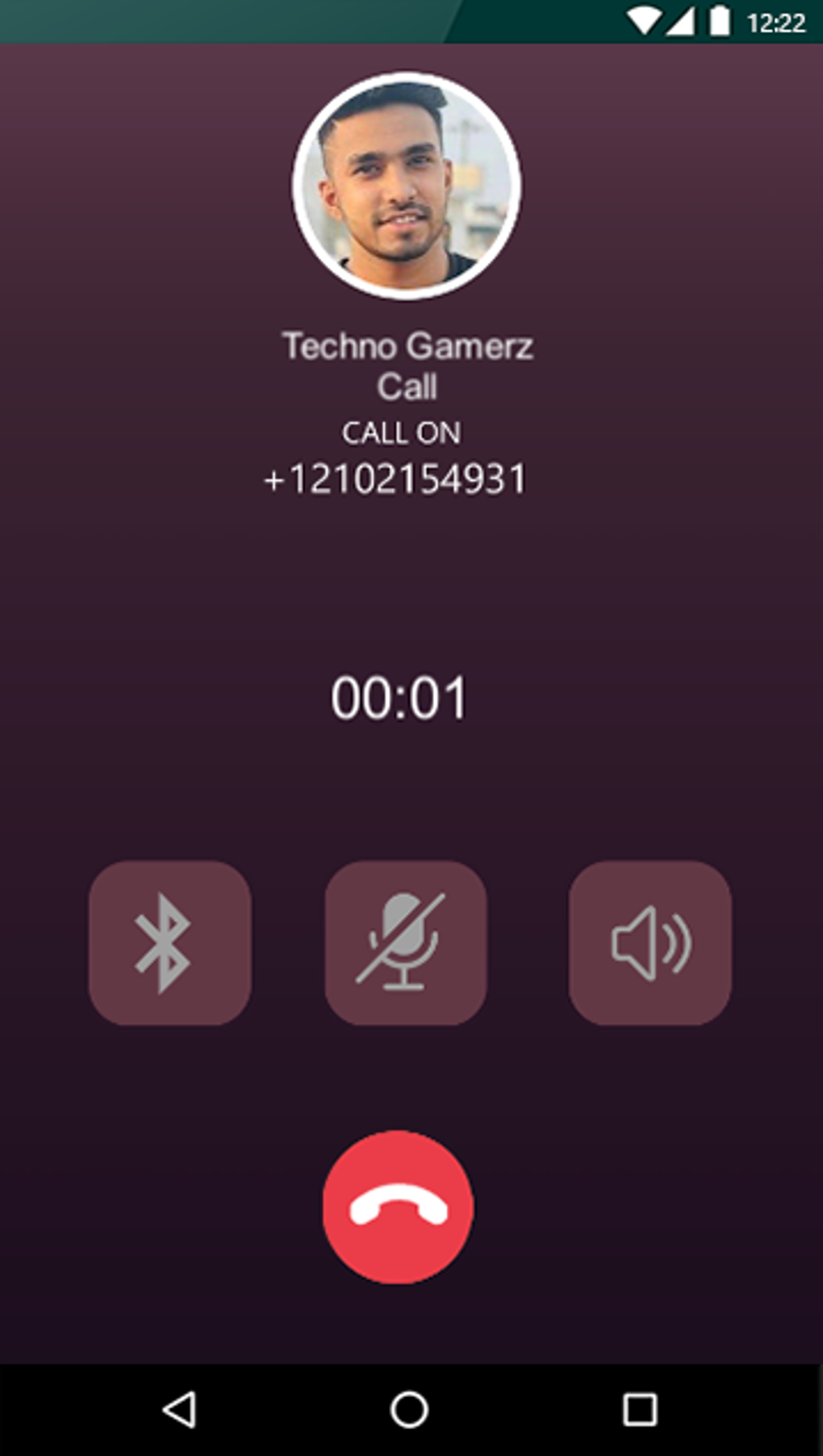Turn on the speakerphone

(x=650, y=943)
